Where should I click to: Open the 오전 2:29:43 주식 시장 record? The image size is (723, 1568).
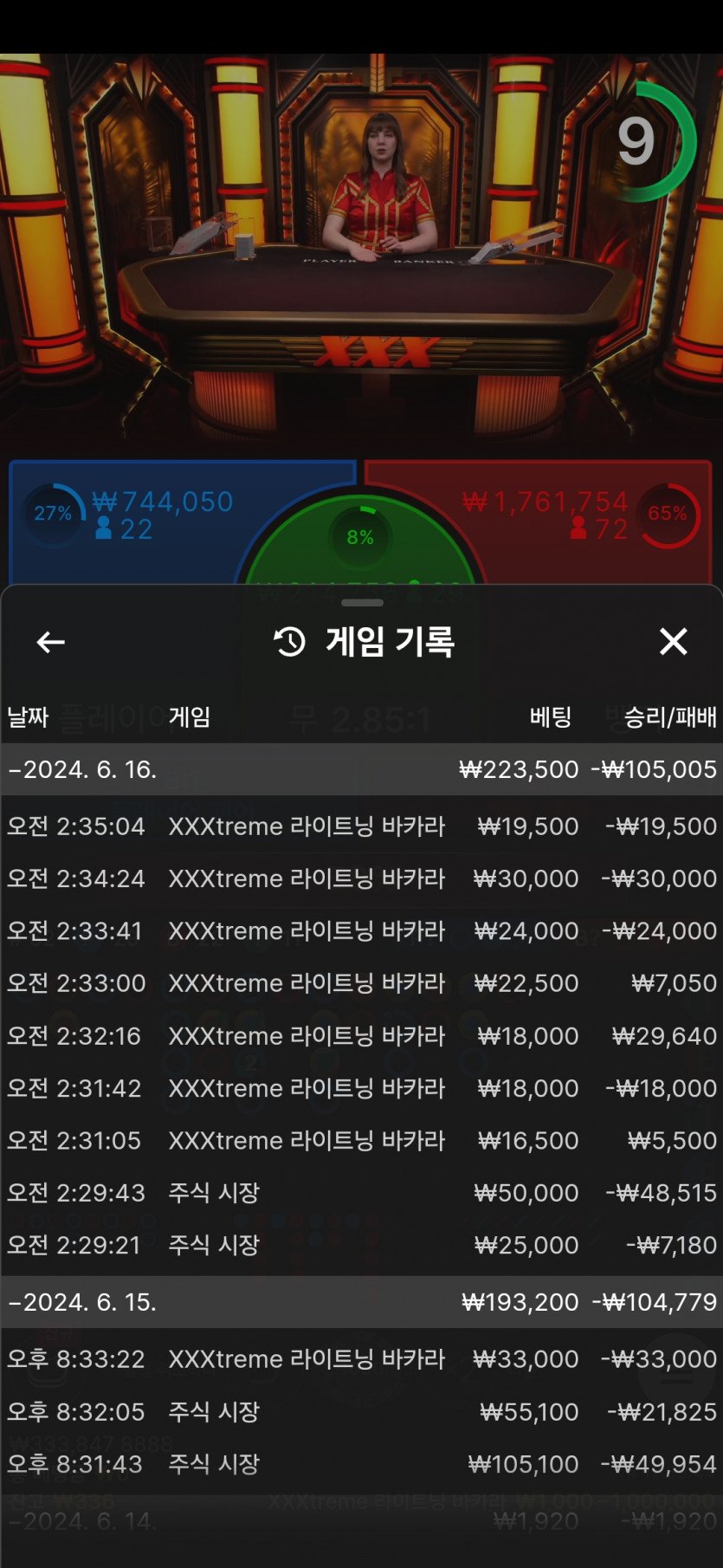point(361,1193)
